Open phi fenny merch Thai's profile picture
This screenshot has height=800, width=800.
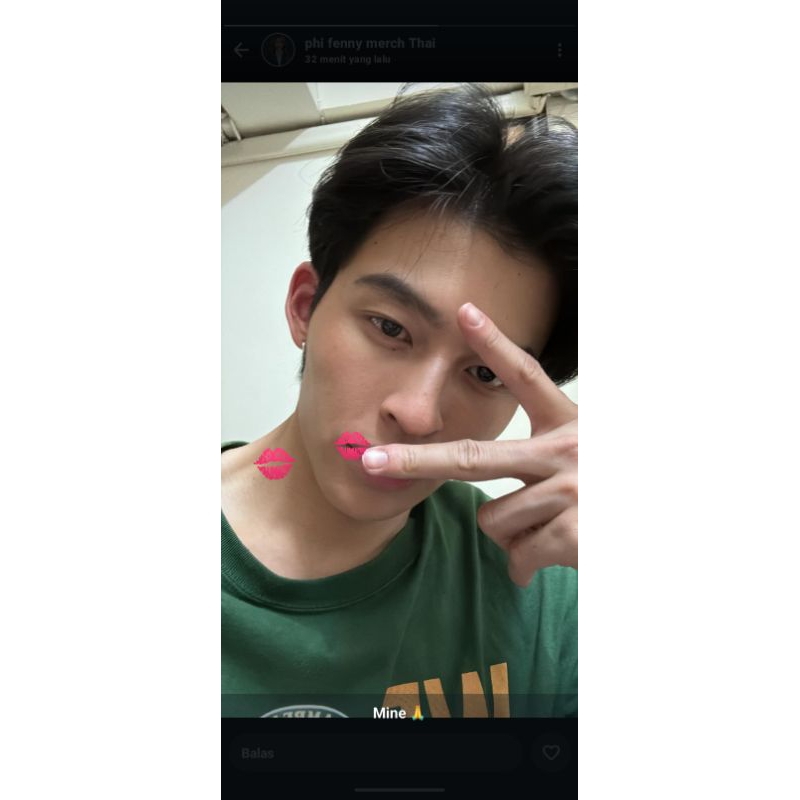[x=278, y=50]
